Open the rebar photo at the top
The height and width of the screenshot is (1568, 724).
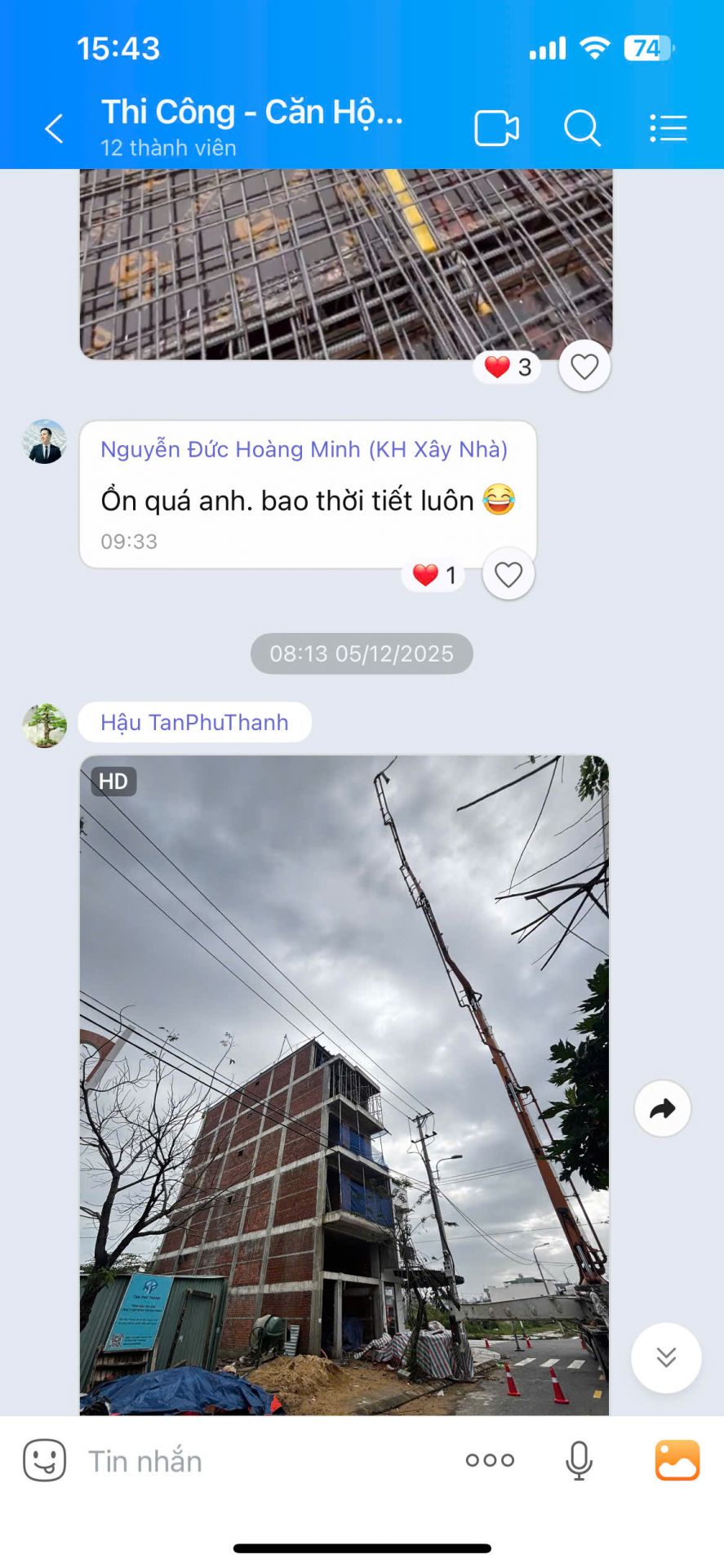pos(345,261)
